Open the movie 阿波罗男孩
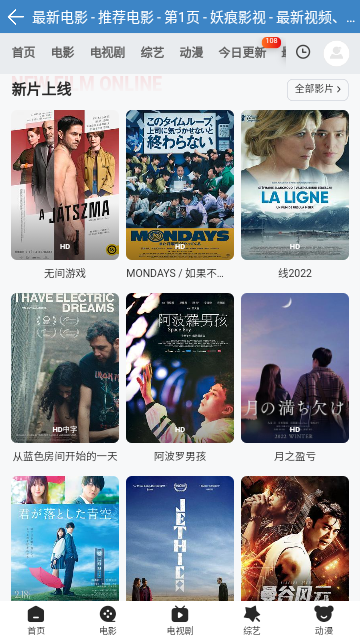This screenshot has width=360, height=640. point(180,368)
